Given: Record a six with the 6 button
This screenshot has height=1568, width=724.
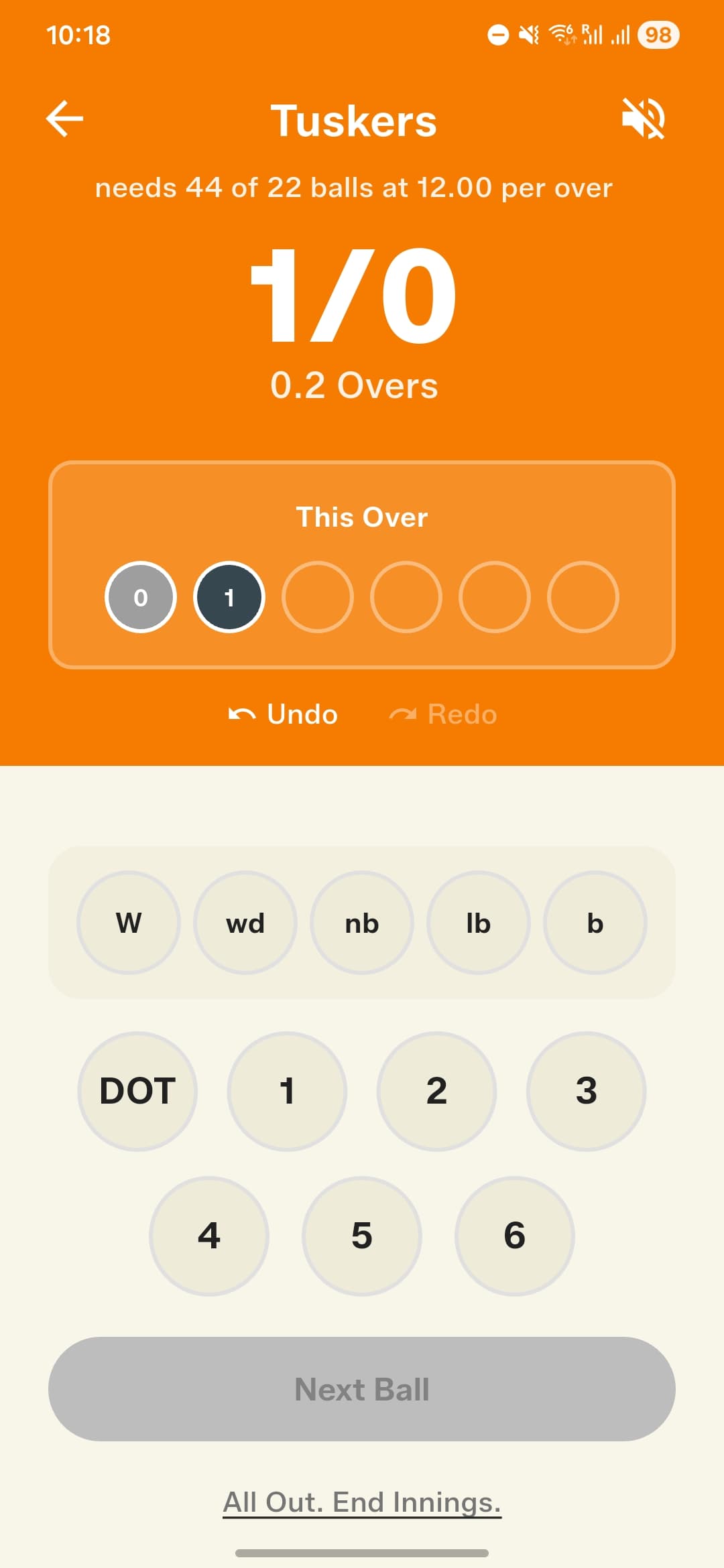Looking at the screenshot, I should [x=514, y=1236].
